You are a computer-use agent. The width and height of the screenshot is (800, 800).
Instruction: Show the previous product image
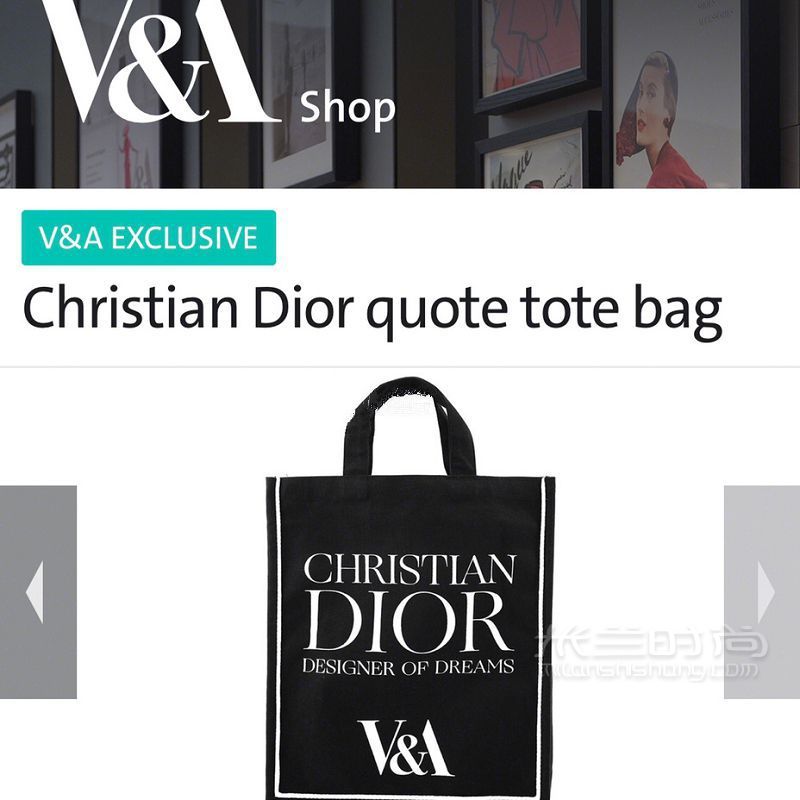point(37,592)
